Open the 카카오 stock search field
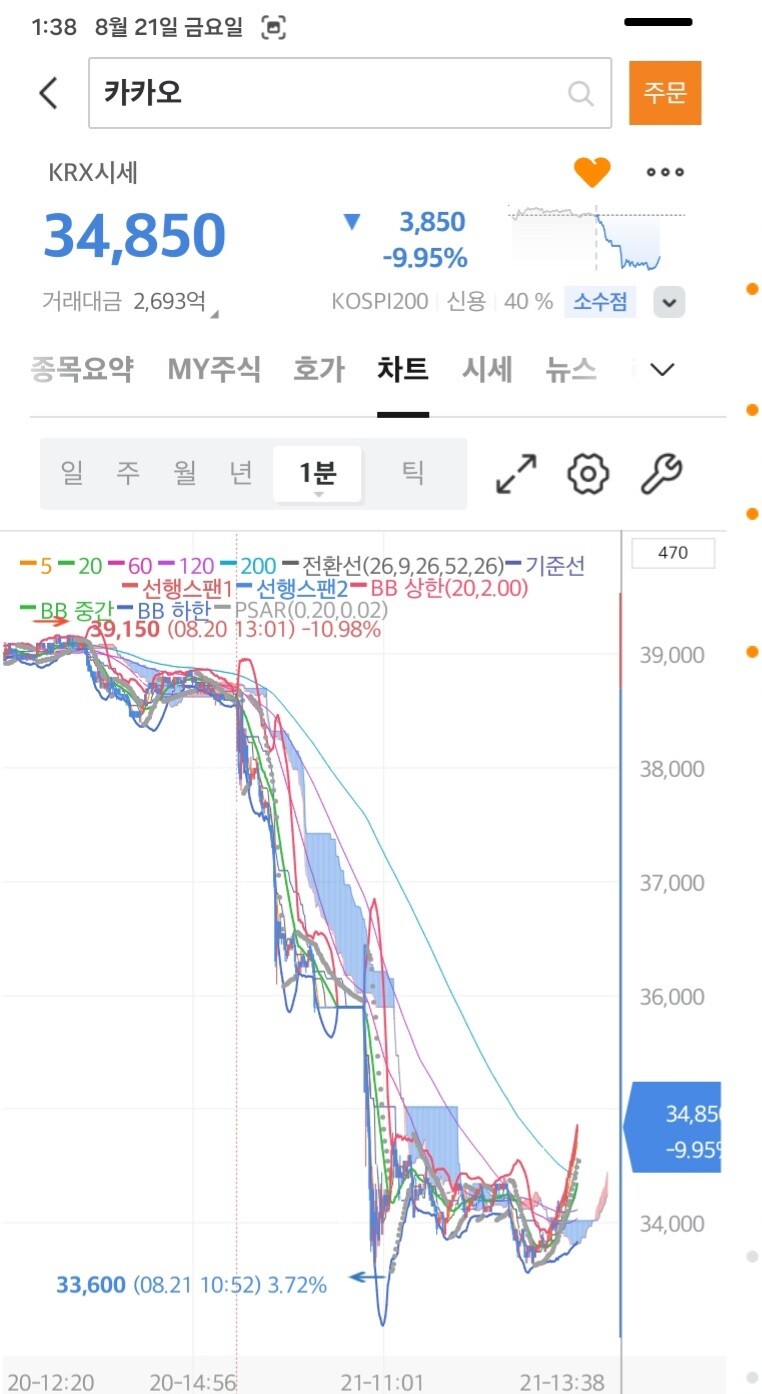Viewport: 762px width, 1394px height. pos(350,93)
